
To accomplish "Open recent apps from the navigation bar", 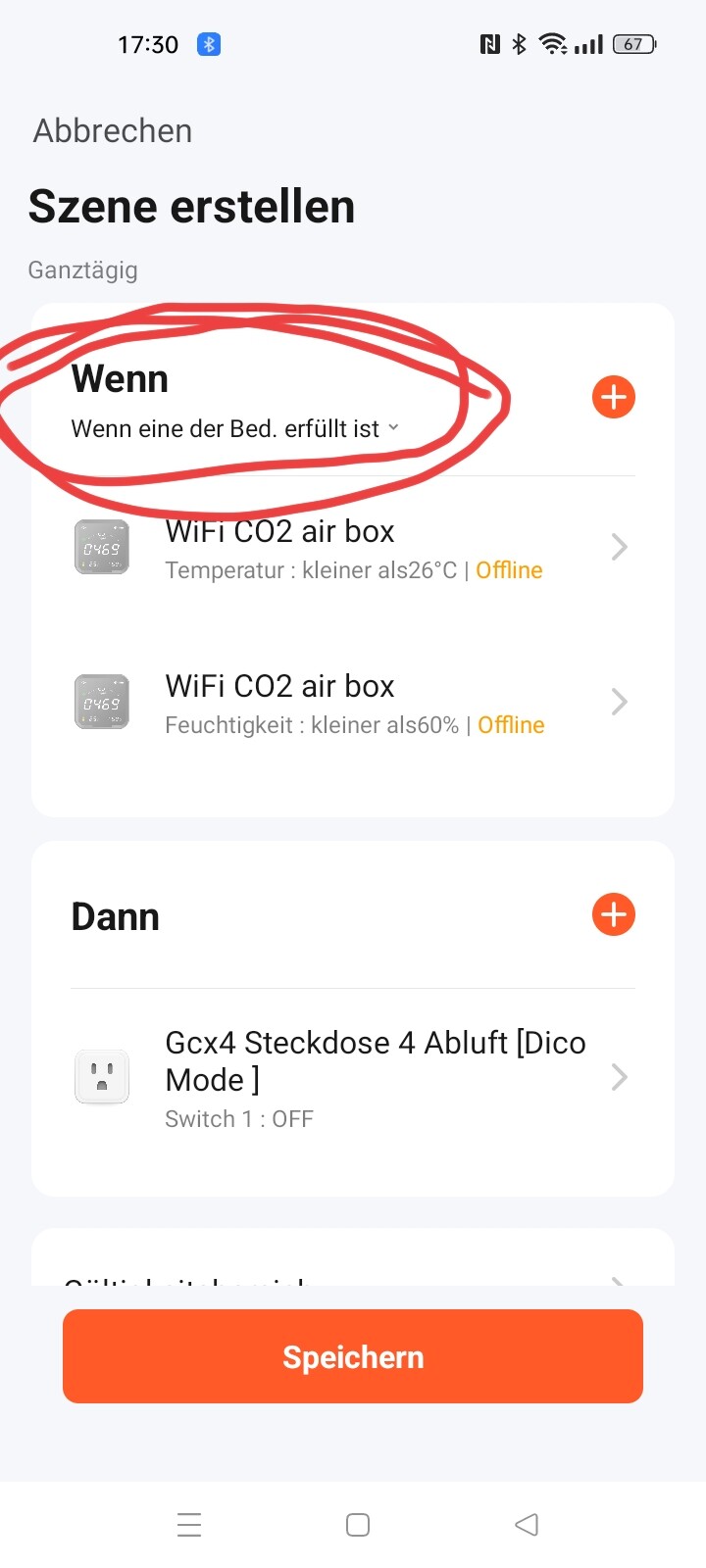I will pos(189,1524).
